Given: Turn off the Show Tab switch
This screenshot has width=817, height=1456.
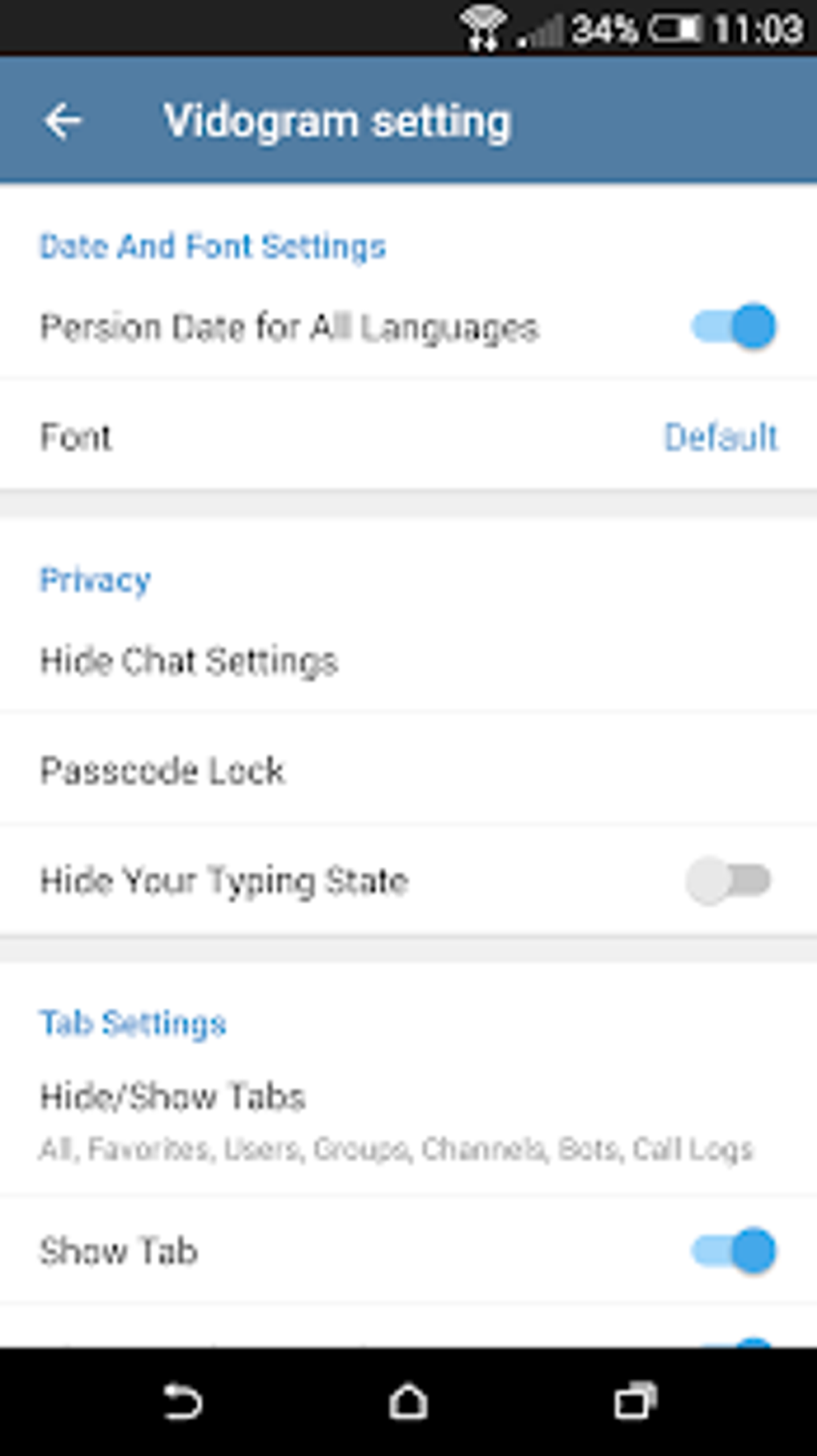Looking at the screenshot, I should pos(733,1250).
